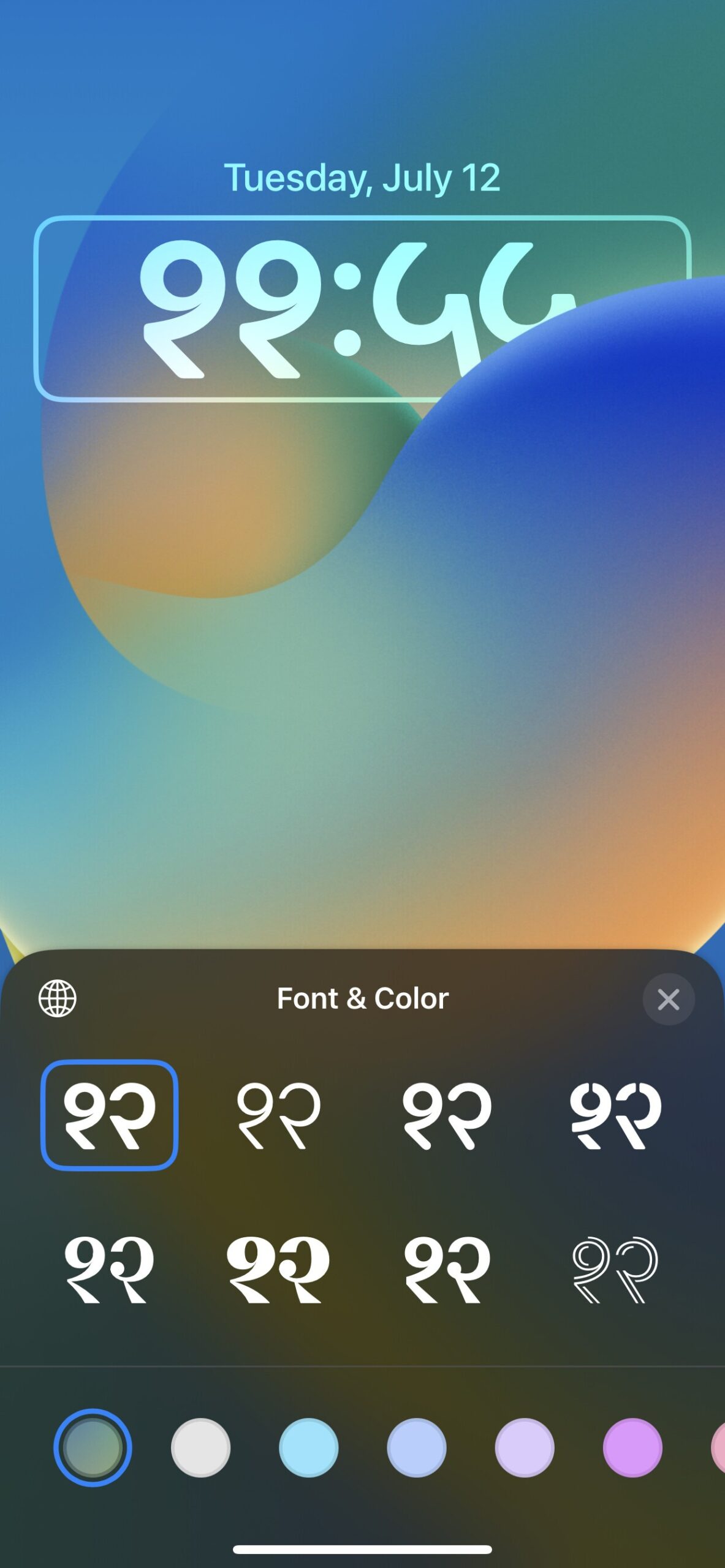Image resolution: width=725 pixels, height=1568 pixels.
Task: Open the globe numeral script picker
Action: (58, 998)
